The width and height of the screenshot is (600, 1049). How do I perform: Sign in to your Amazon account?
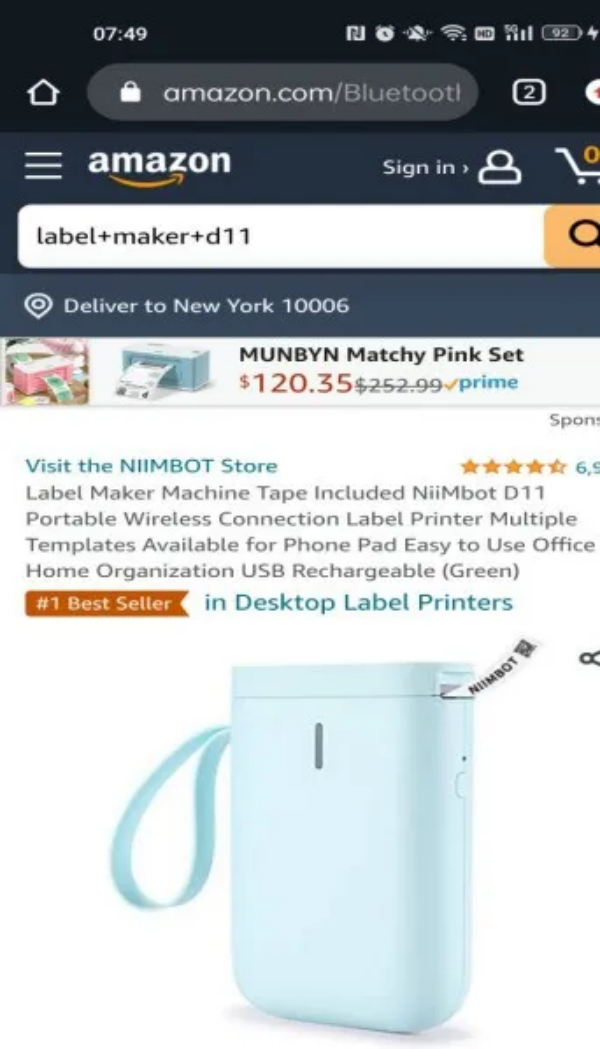450,167
